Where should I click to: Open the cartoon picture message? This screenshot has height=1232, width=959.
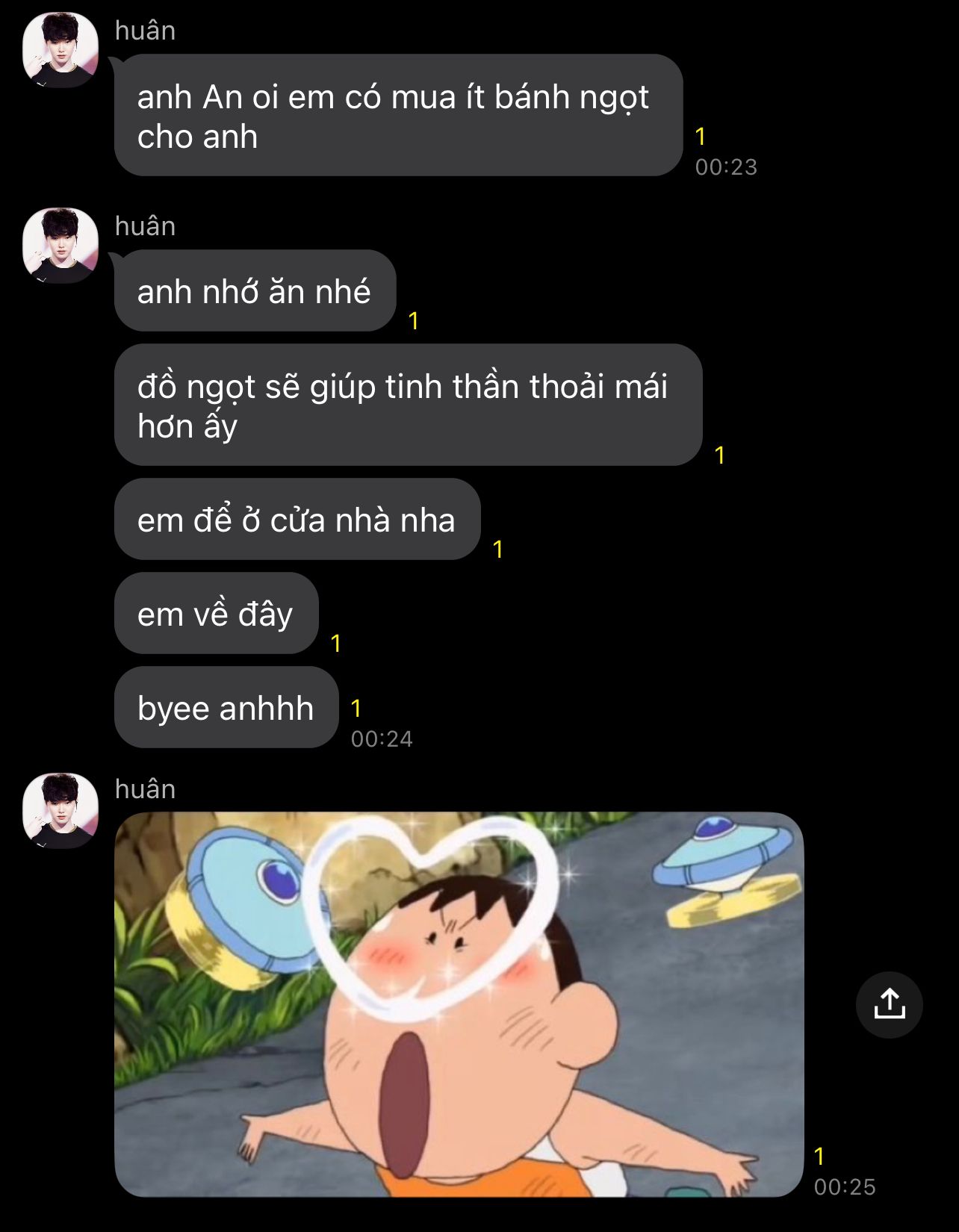coord(459,1004)
